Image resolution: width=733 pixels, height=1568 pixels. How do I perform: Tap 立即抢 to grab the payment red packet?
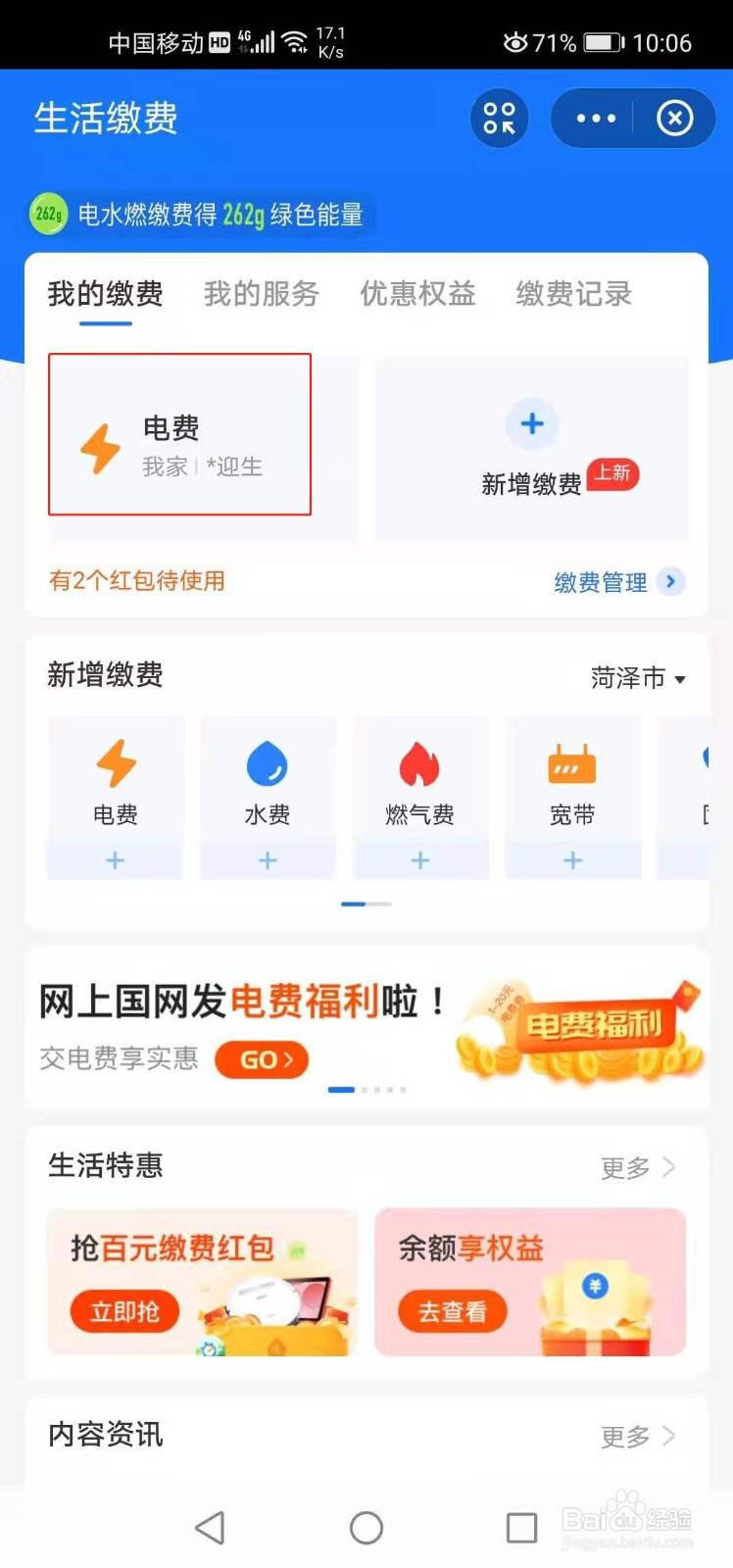click(124, 1312)
